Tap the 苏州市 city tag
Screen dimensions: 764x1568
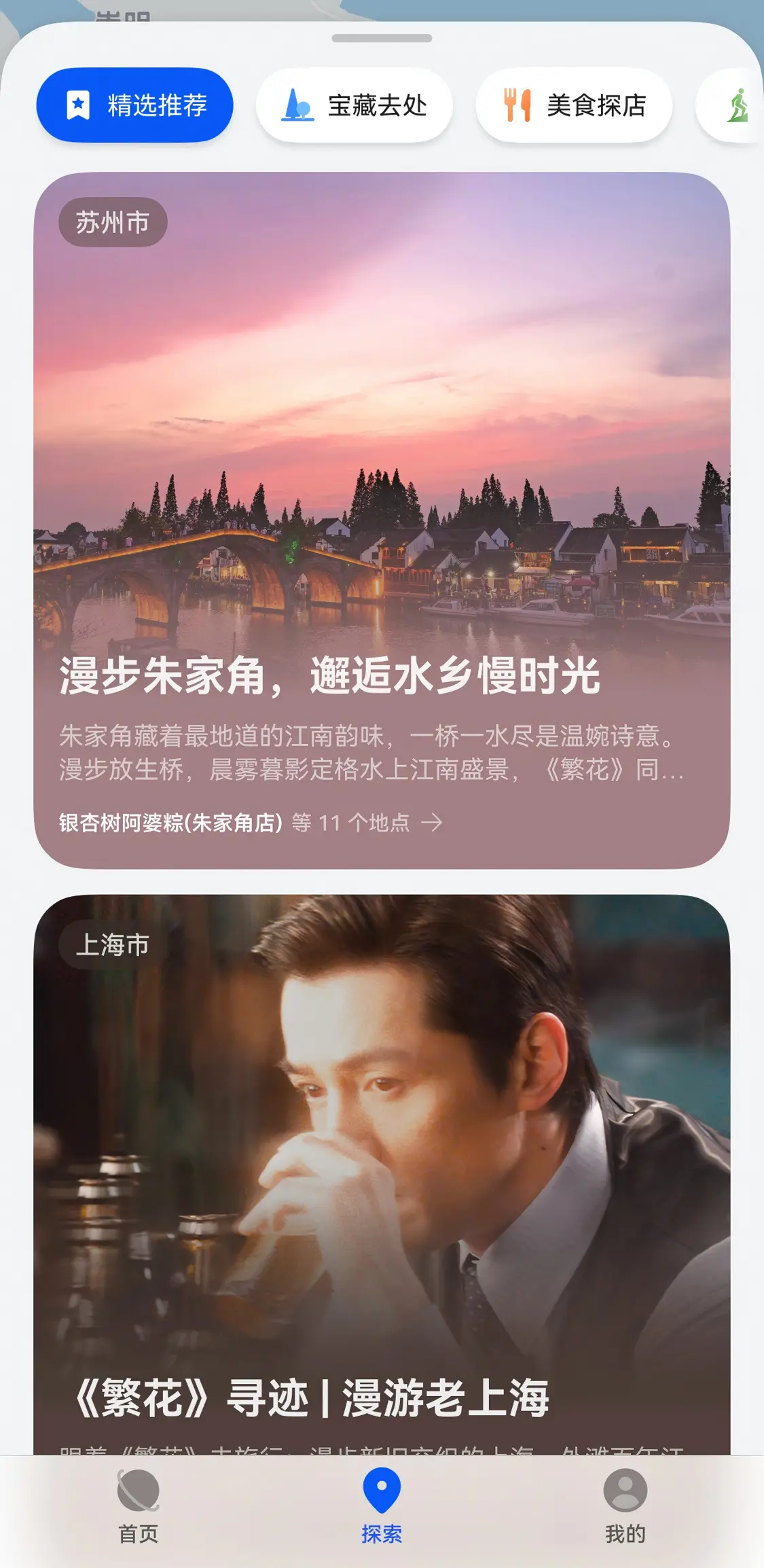[113, 223]
